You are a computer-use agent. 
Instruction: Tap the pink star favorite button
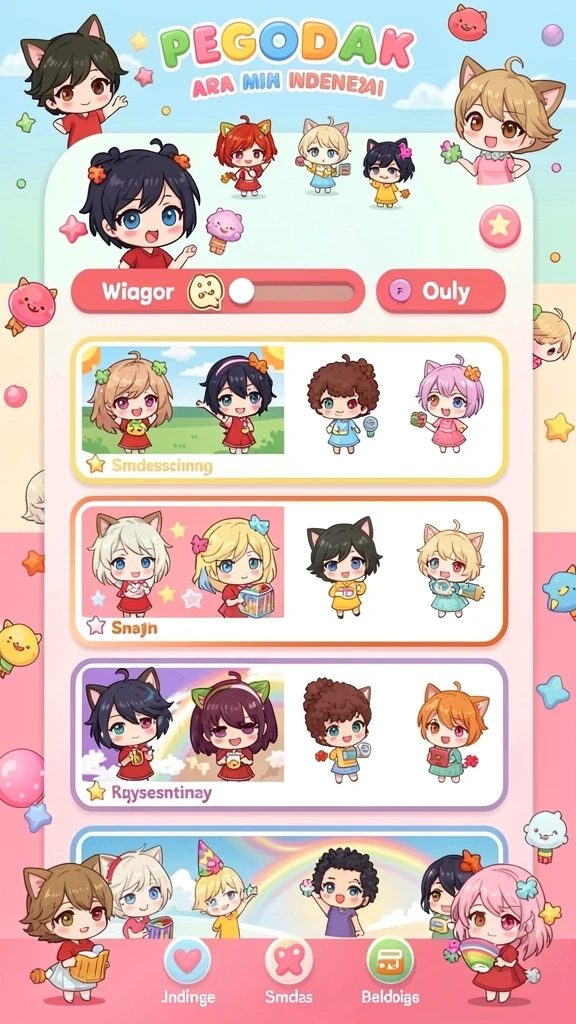pyautogui.click(x=500, y=226)
